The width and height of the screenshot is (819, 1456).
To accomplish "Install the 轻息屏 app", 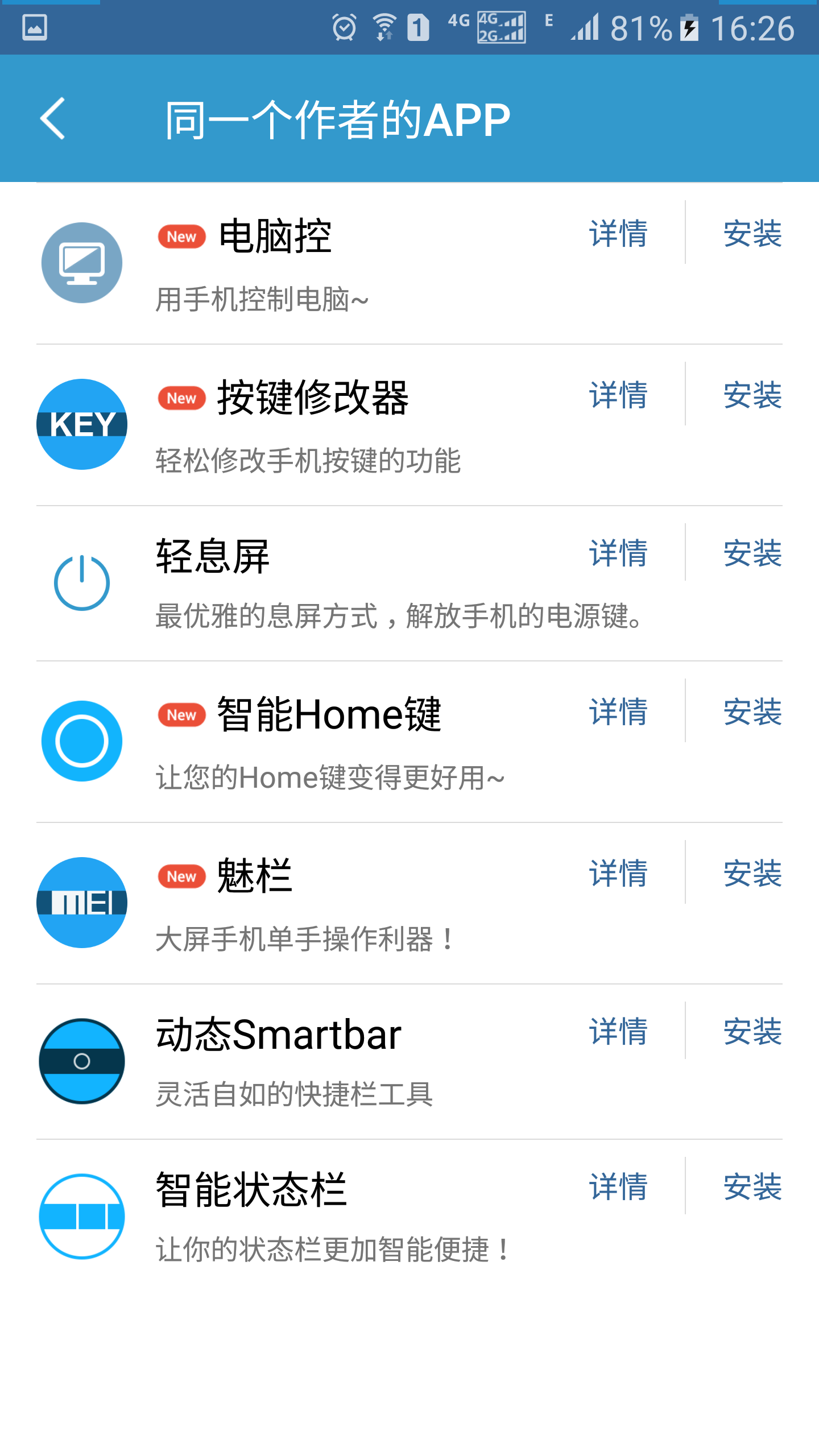I will (752, 555).
